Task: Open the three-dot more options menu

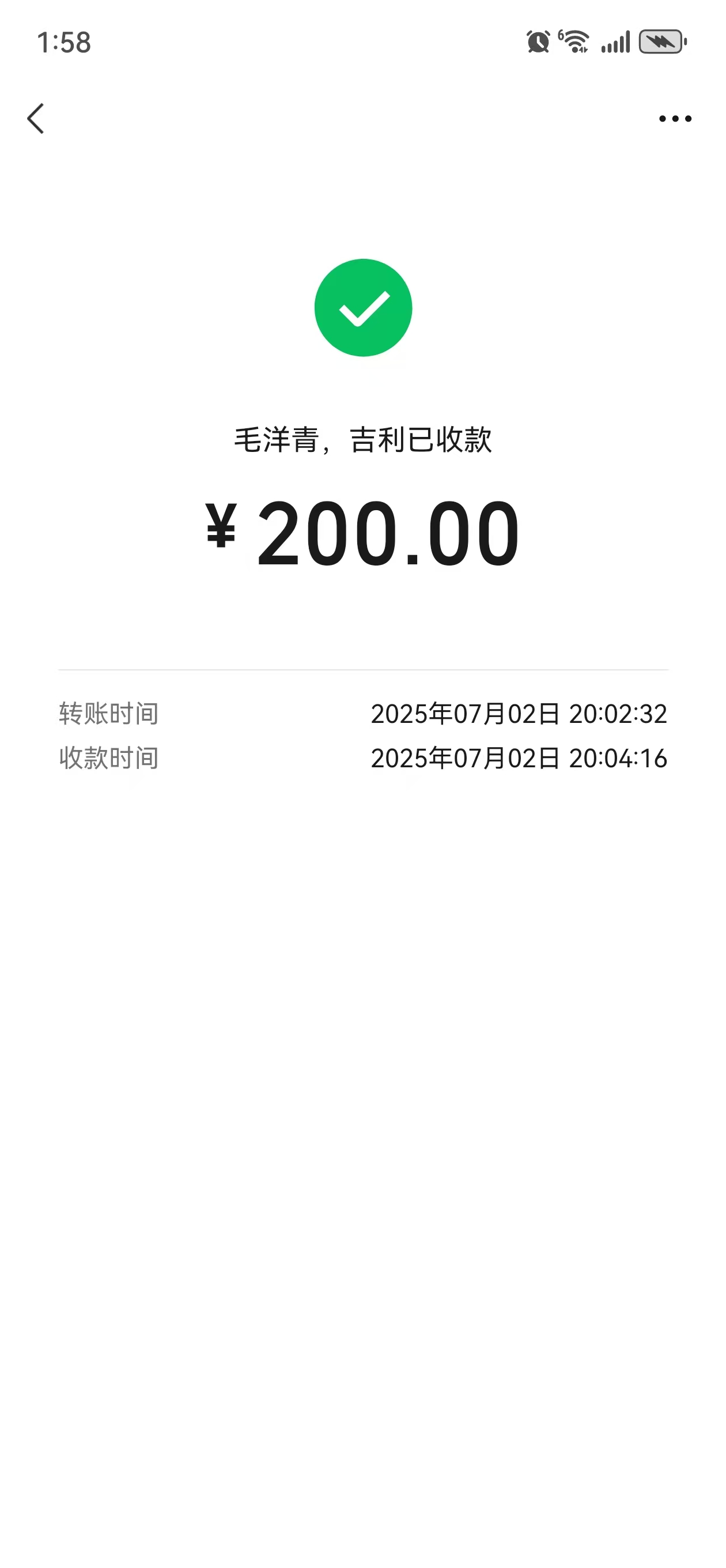Action: 675,119
